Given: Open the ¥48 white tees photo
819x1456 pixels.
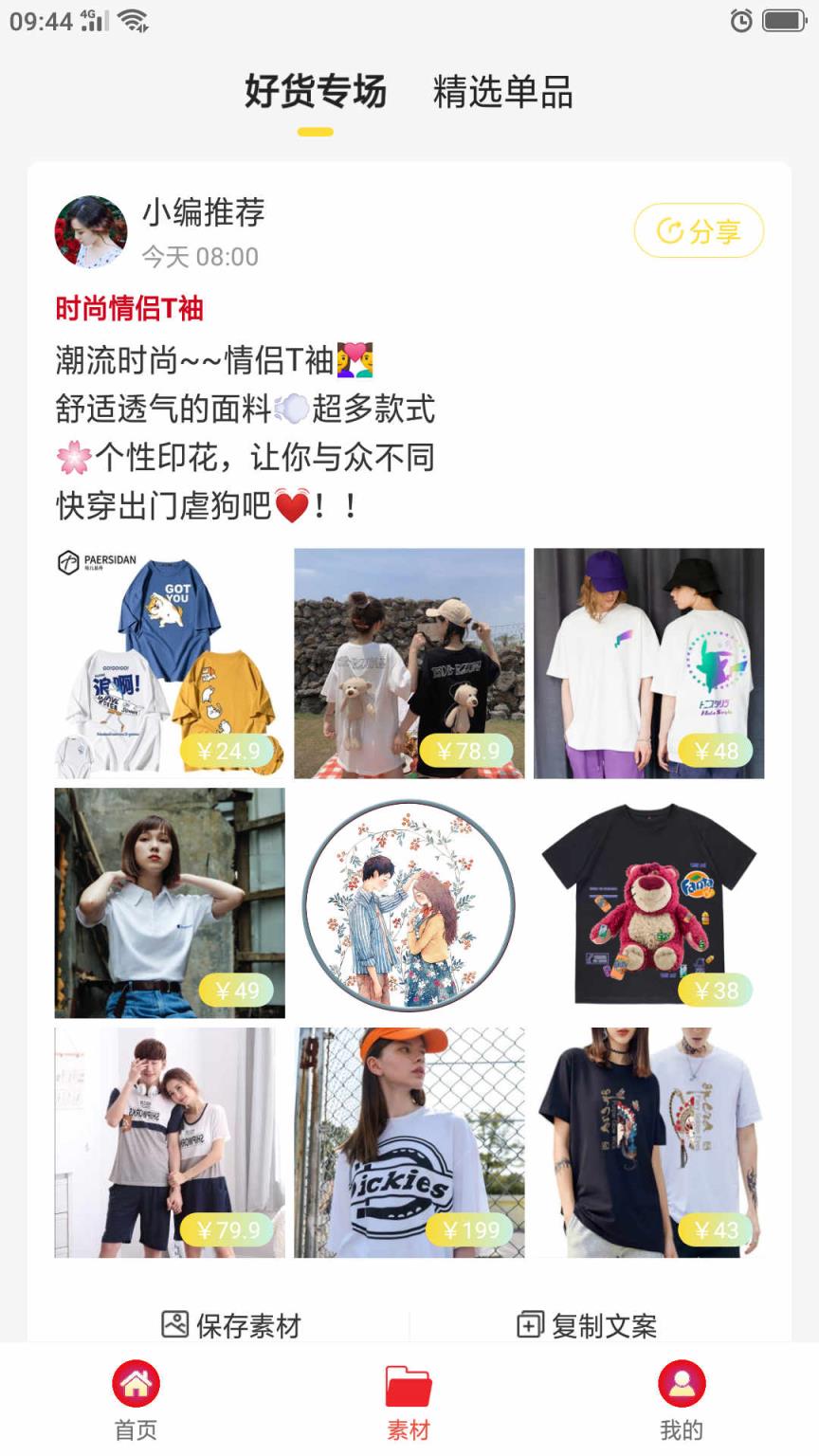Looking at the screenshot, I should (x=648, y=663).
